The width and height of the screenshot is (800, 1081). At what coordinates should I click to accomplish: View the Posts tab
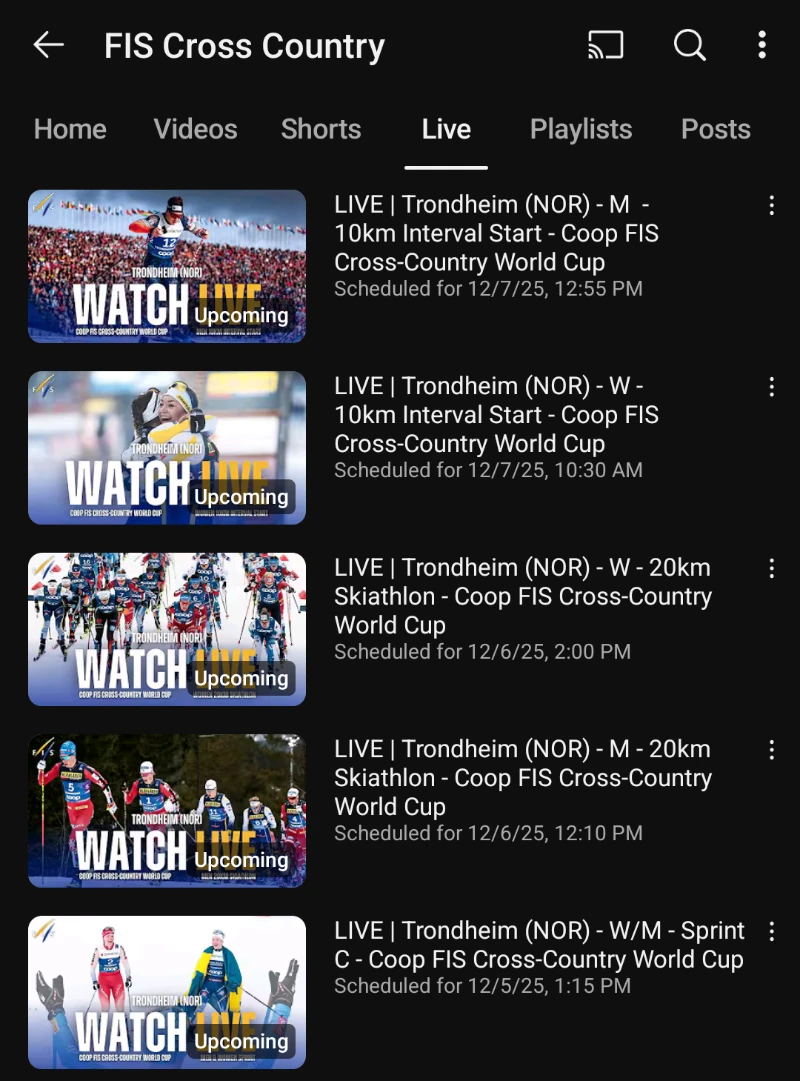point(716,129)
